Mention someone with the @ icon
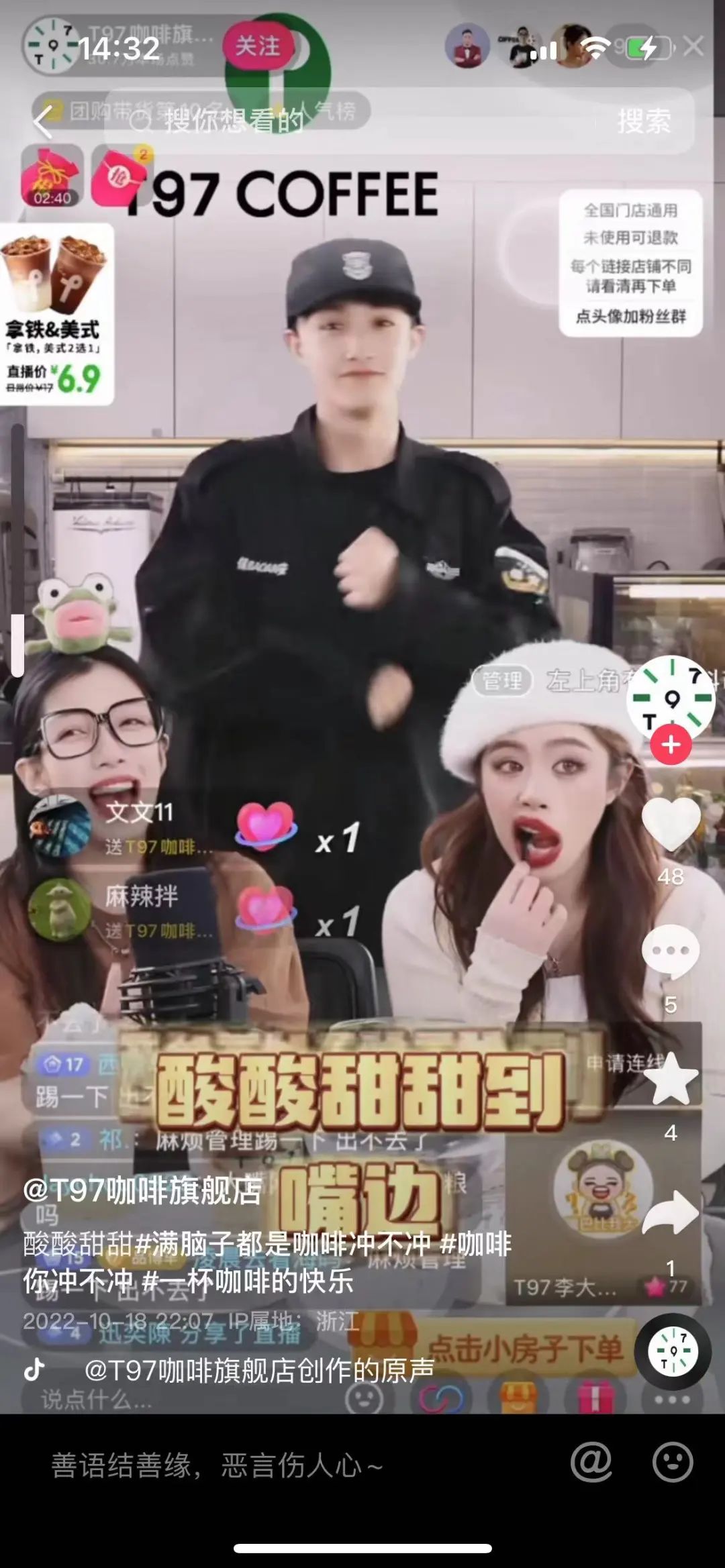Image resolution: width=725 pixels, height=1568 pixels. click(x=591, y=1462)
